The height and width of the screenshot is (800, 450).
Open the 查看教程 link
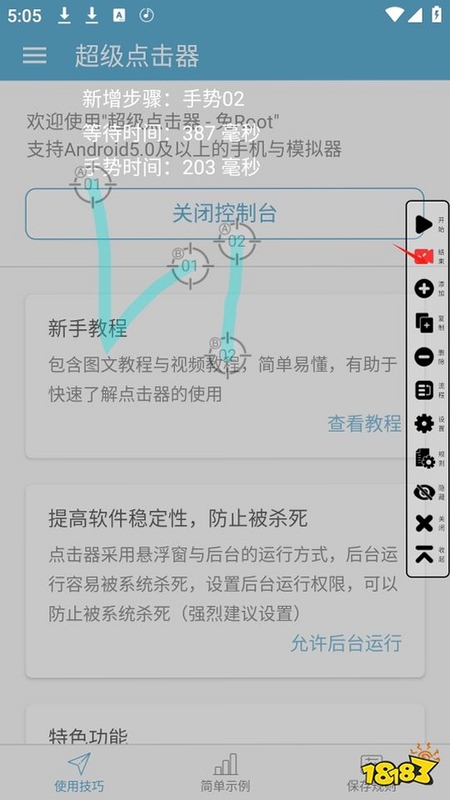pyautogui.click(x=364, y=423)
